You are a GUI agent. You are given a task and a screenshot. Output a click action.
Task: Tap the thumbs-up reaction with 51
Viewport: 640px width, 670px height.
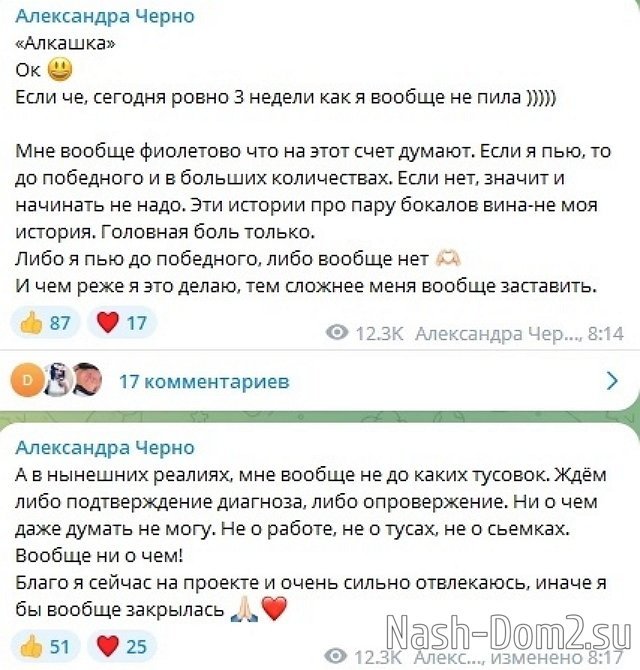coord(48,646)
